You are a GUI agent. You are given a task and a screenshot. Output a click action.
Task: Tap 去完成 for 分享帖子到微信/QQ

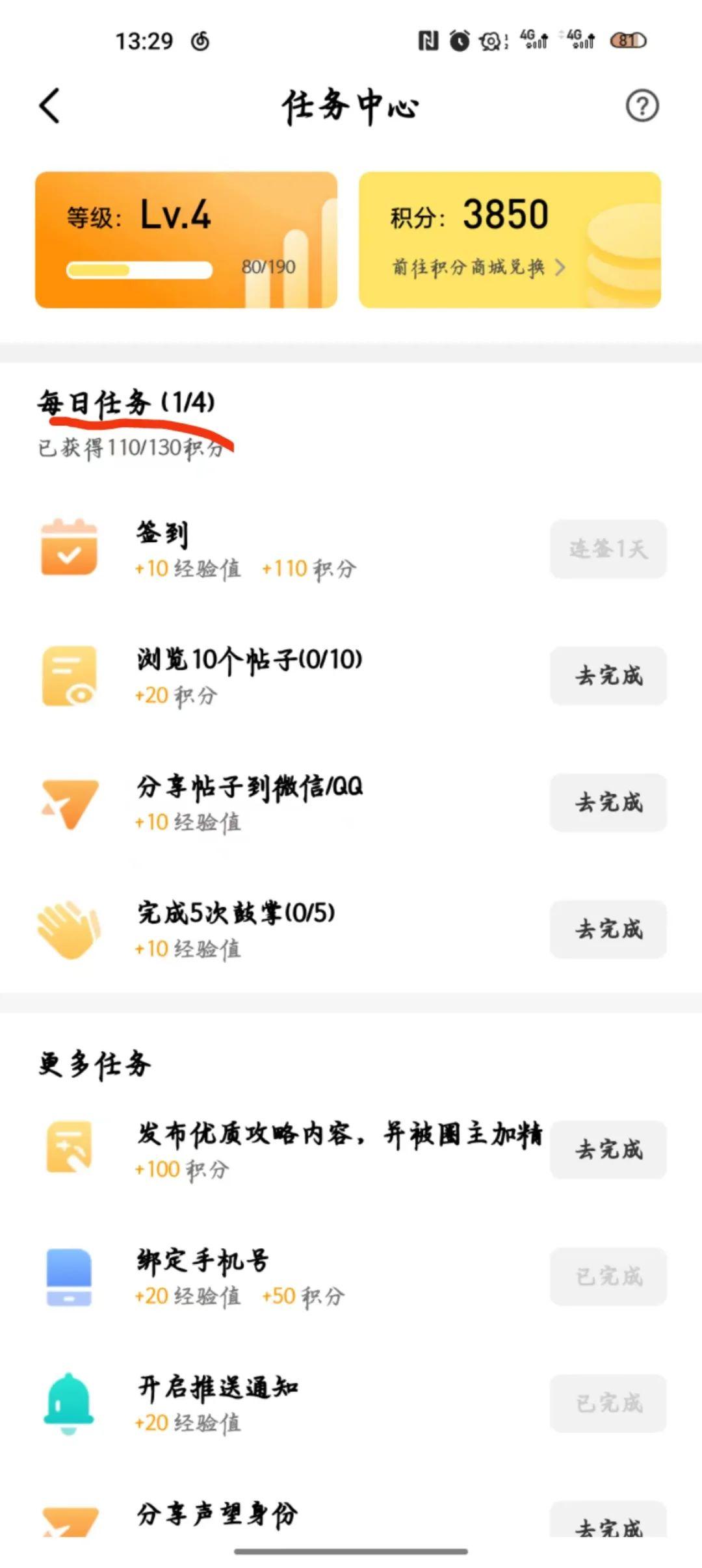(x=608, y=803)
